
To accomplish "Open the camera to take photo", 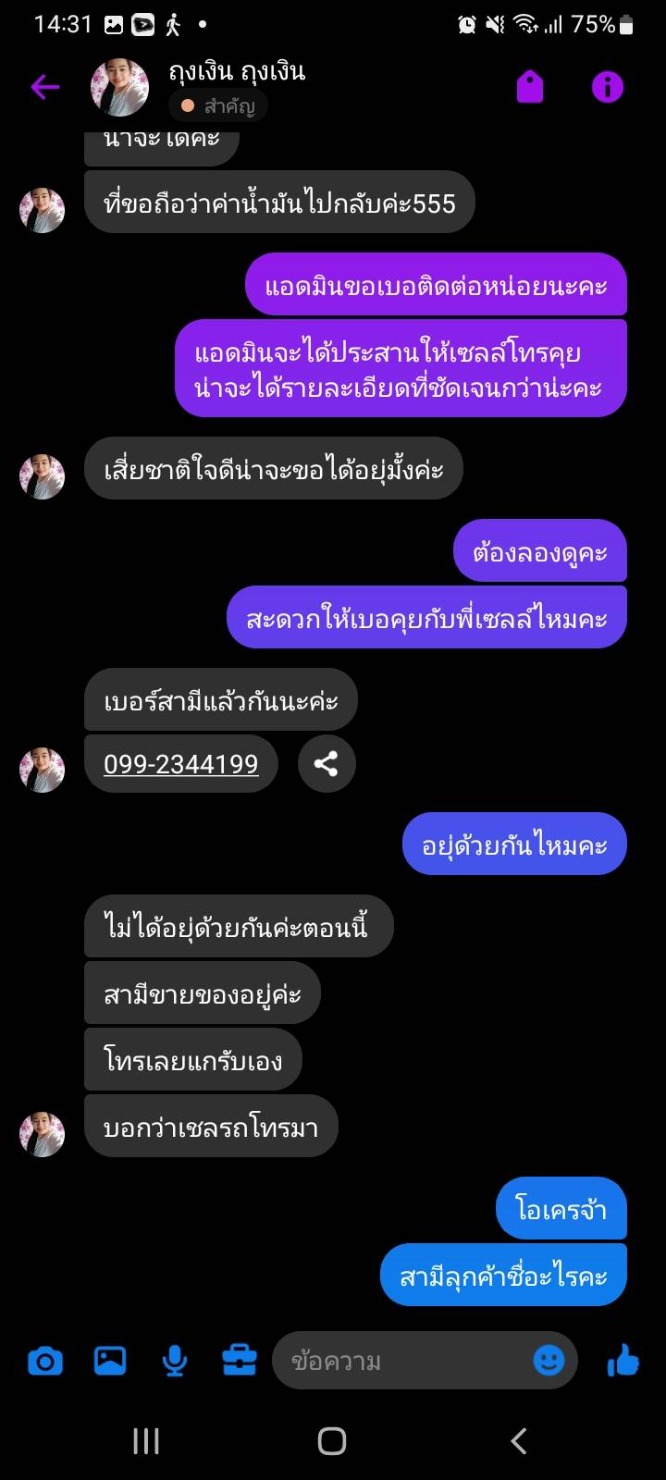I will [x=44, y=1361].
